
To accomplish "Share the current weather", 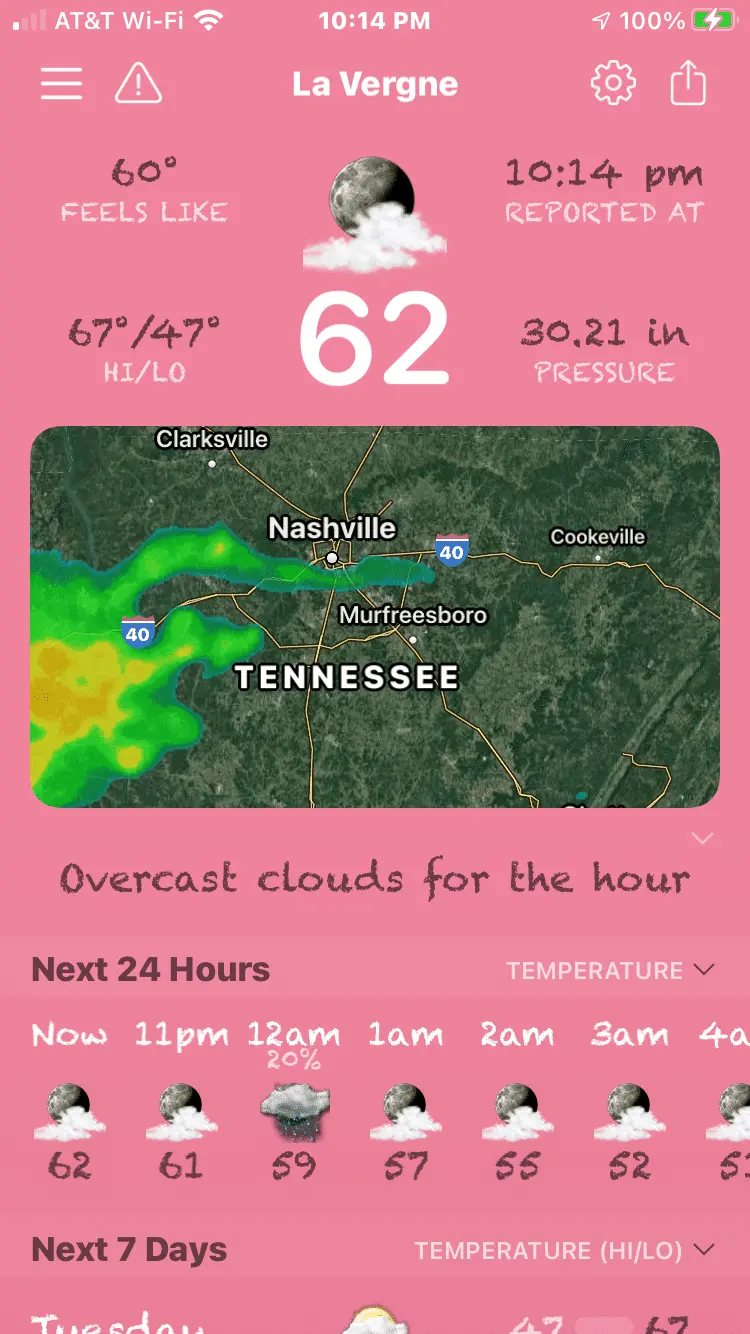I will tap(688, 84).
